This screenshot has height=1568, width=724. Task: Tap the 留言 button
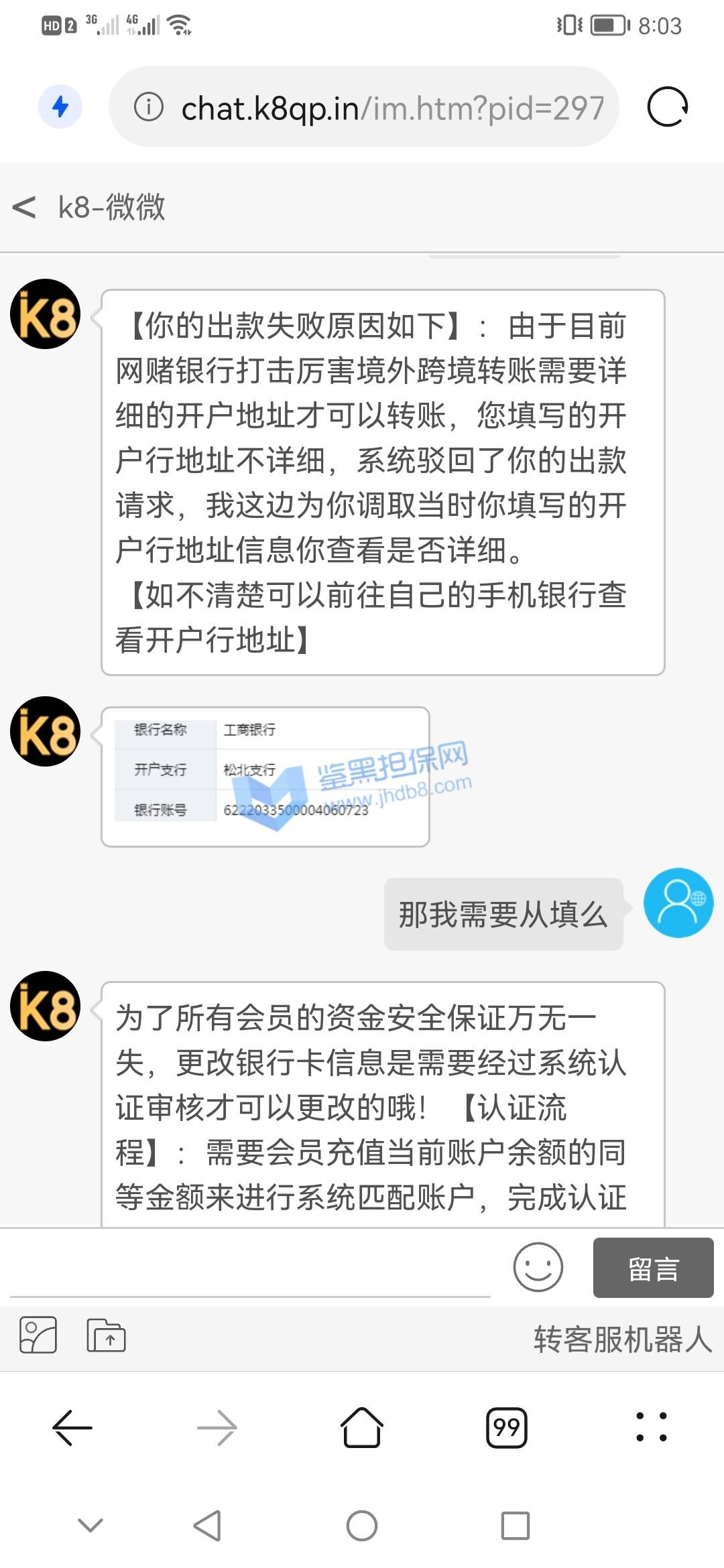click(653, 1268)
